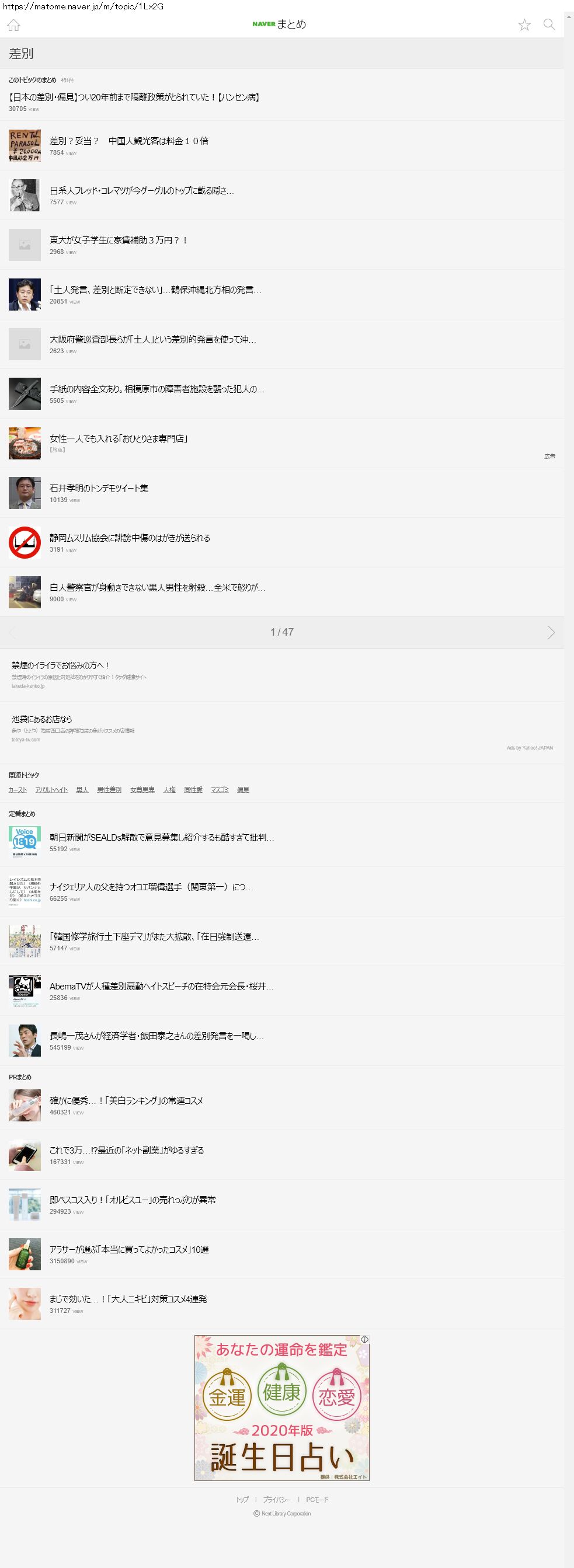Tap the トップ footer link
Viewport: 574px width, 1568px height.
tap(242, 1499)
